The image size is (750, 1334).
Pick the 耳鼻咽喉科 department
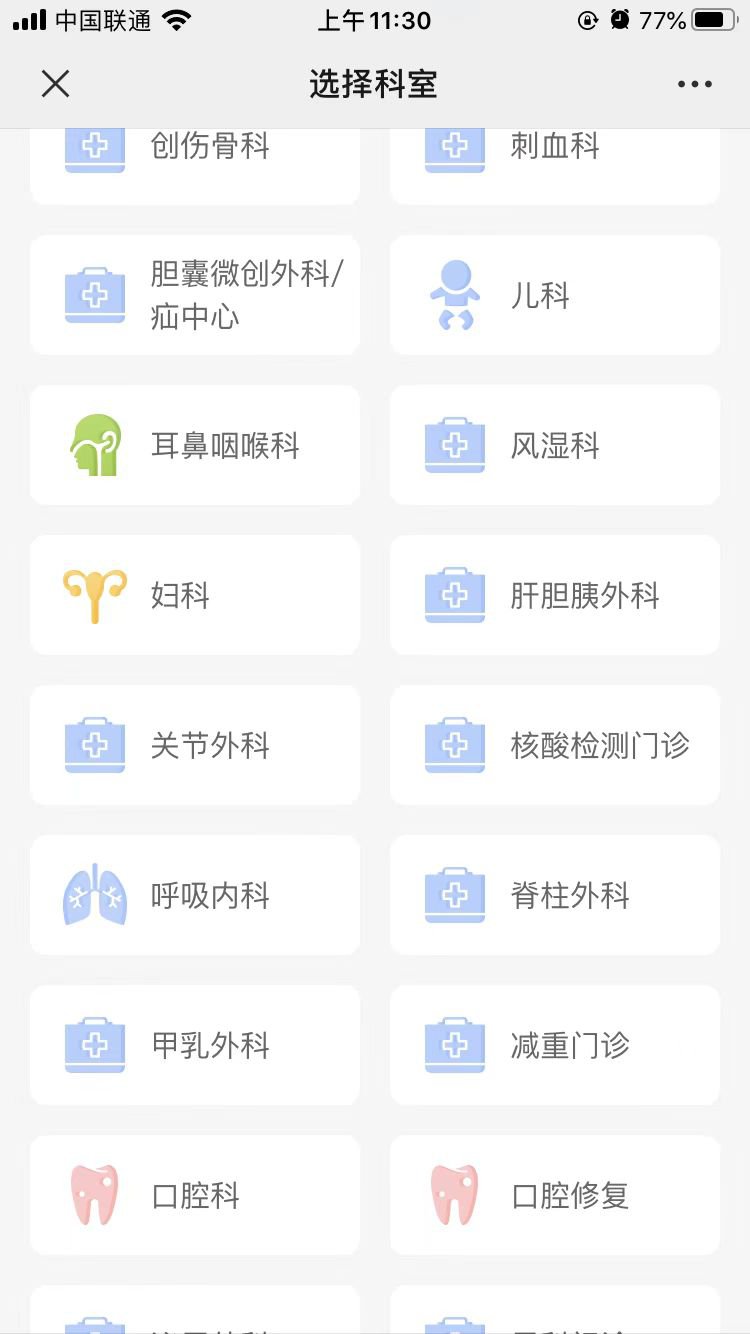[x=195, y=445]
